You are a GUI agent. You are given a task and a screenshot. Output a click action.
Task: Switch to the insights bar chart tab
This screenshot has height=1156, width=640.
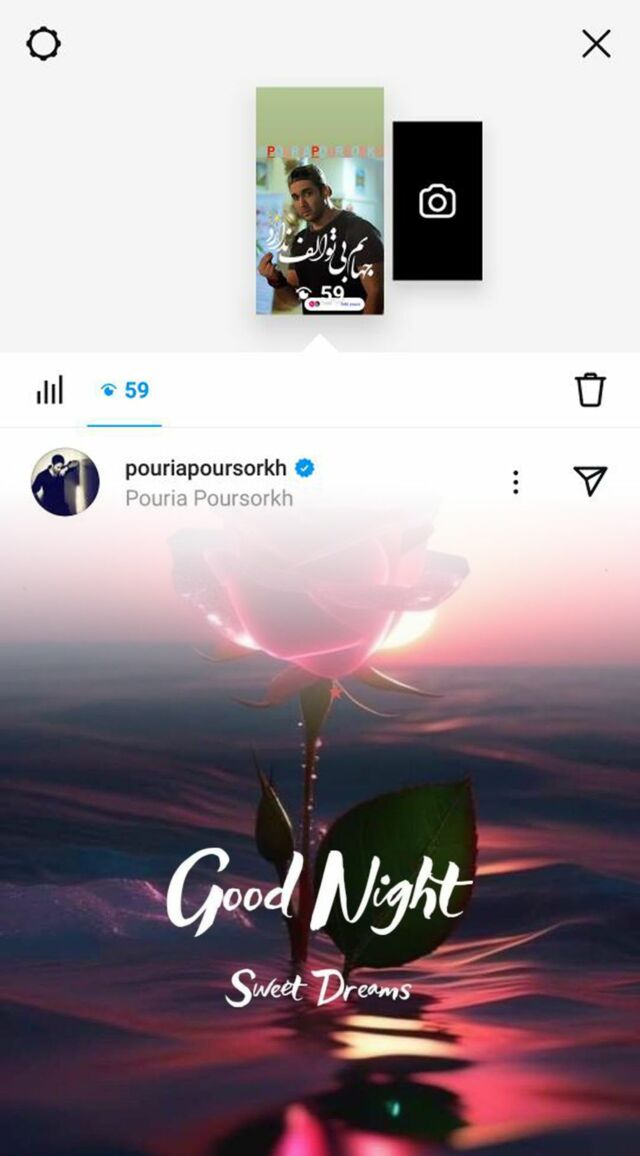click(x=50, y=390)
